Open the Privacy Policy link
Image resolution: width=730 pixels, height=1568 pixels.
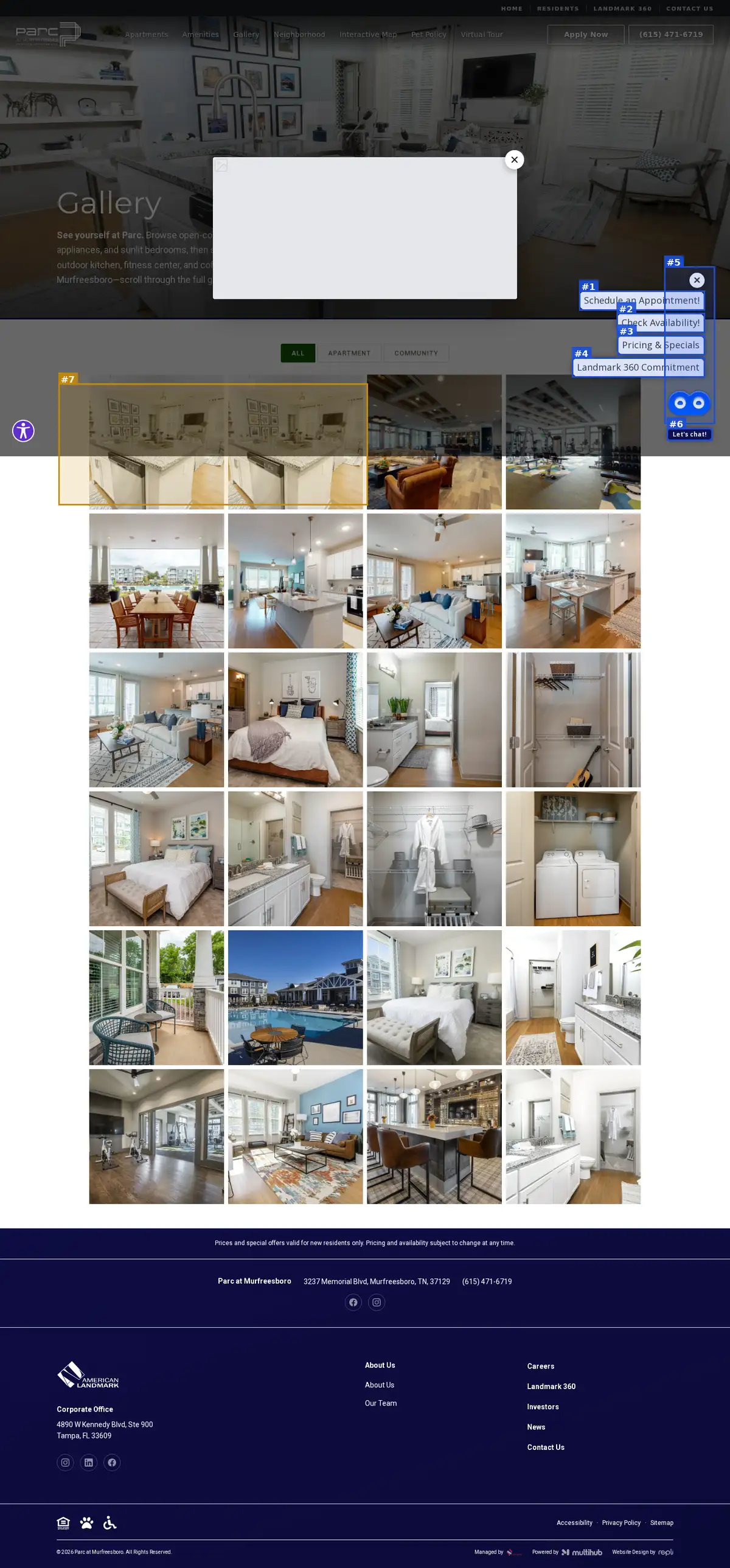tap(621, 1522)
